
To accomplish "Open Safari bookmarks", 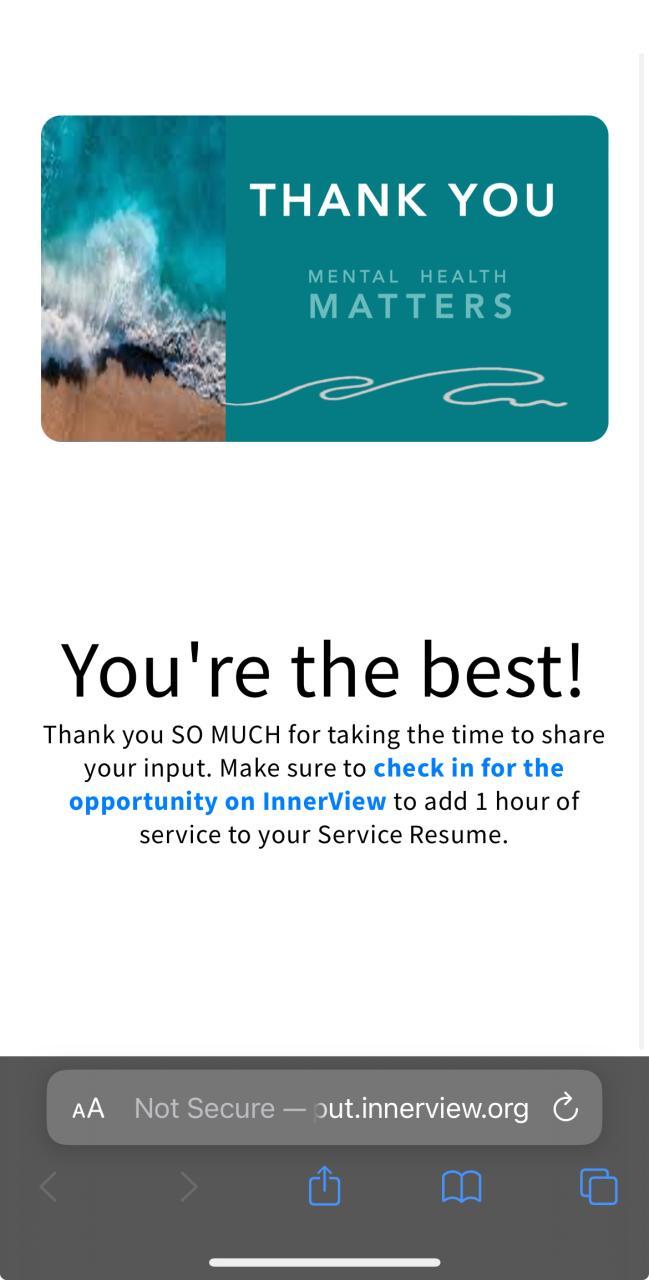I will coord(461,1187).
